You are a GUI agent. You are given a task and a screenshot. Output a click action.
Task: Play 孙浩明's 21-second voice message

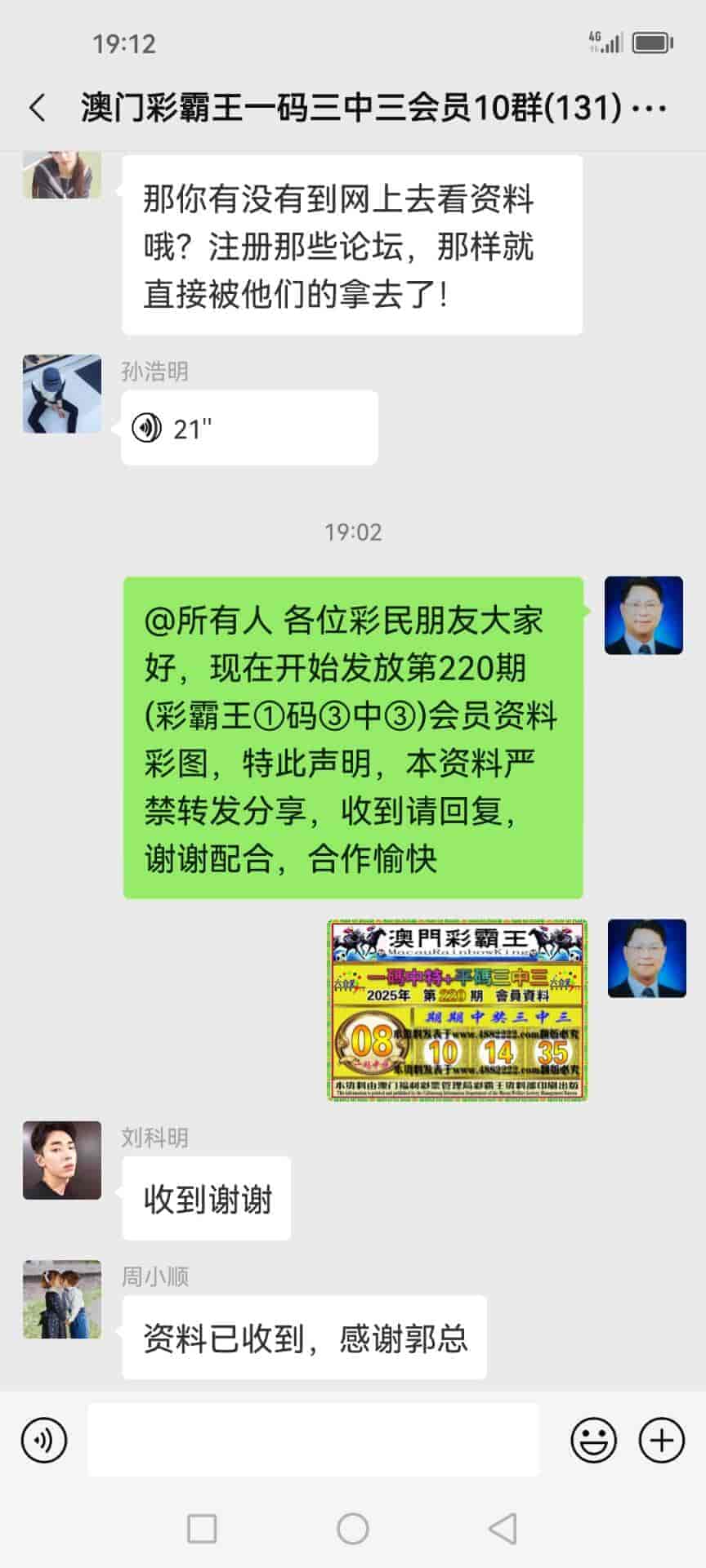tap(248, 428)
